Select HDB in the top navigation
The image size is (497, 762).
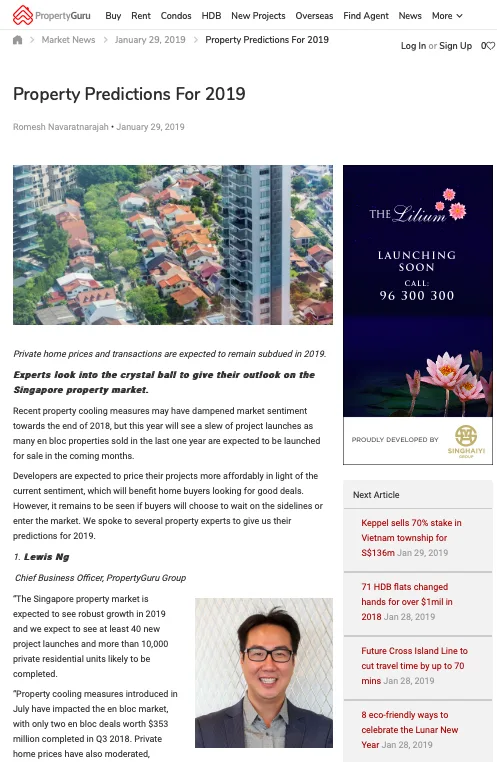coord(211,16)
